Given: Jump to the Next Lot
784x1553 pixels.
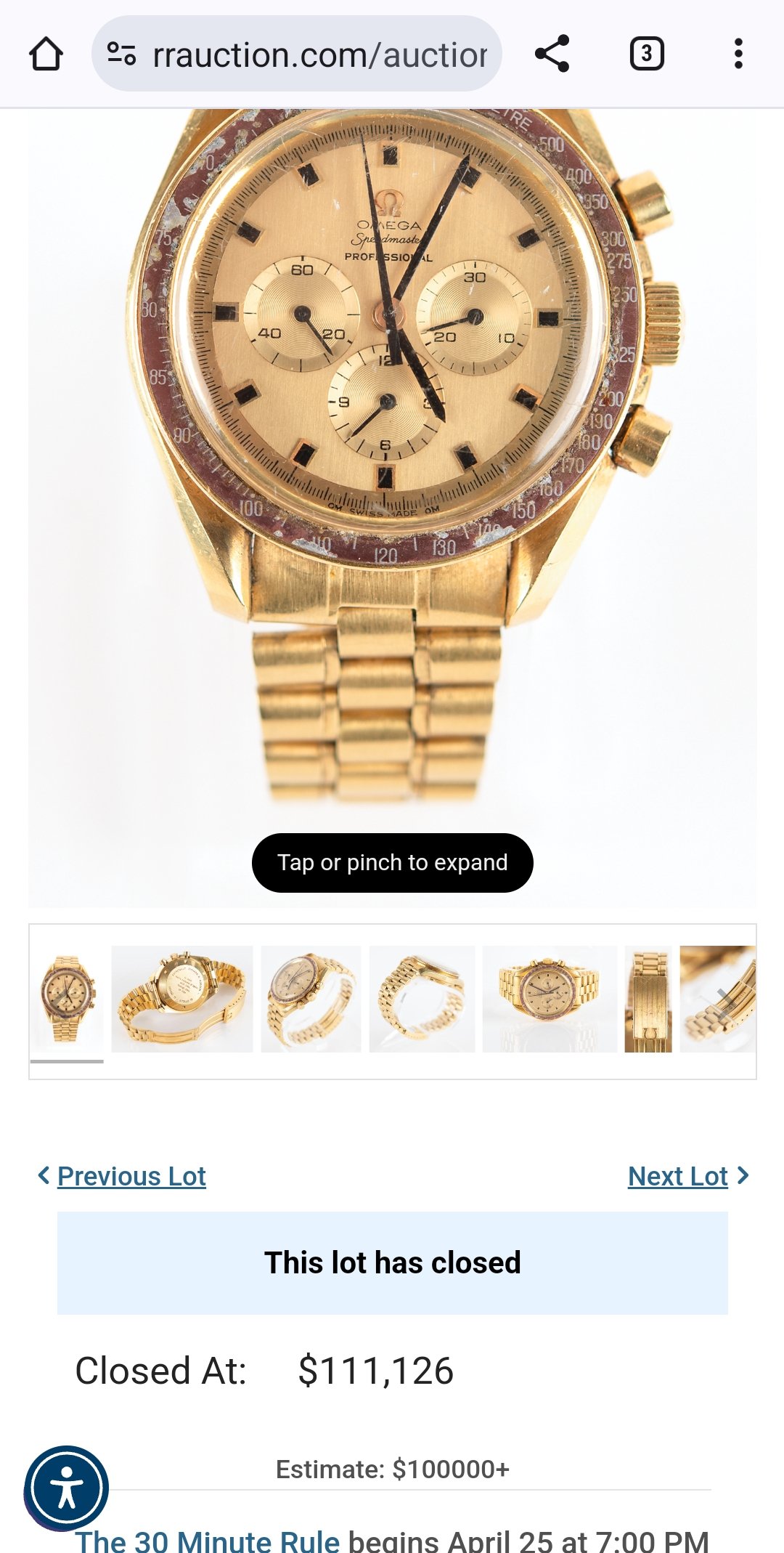Looking at the screenshot, I should click(678, 1176).
